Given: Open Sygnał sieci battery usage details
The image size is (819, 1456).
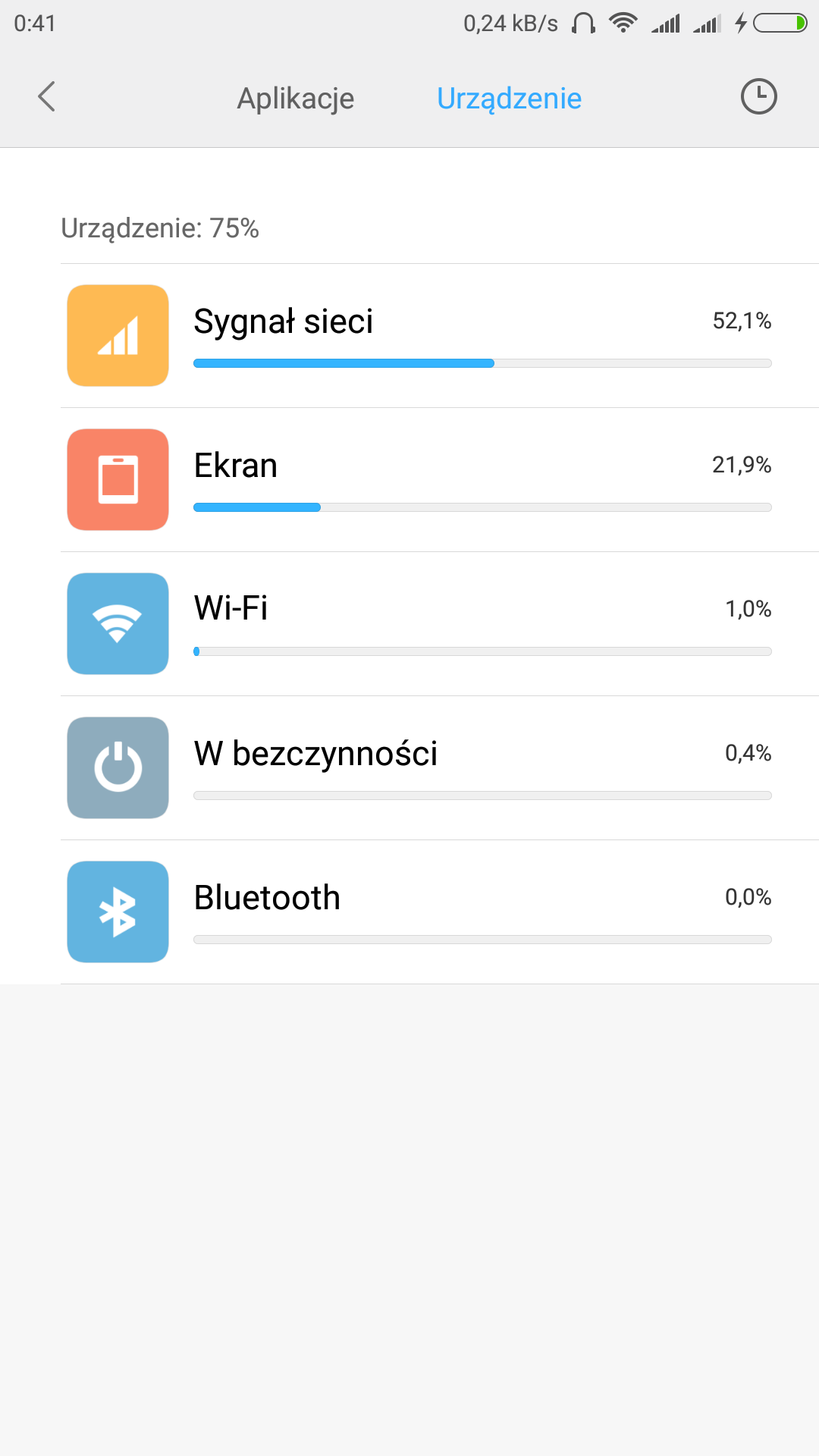Looking at the screenshot, I should pyautogui.click(x=440, y=335).
